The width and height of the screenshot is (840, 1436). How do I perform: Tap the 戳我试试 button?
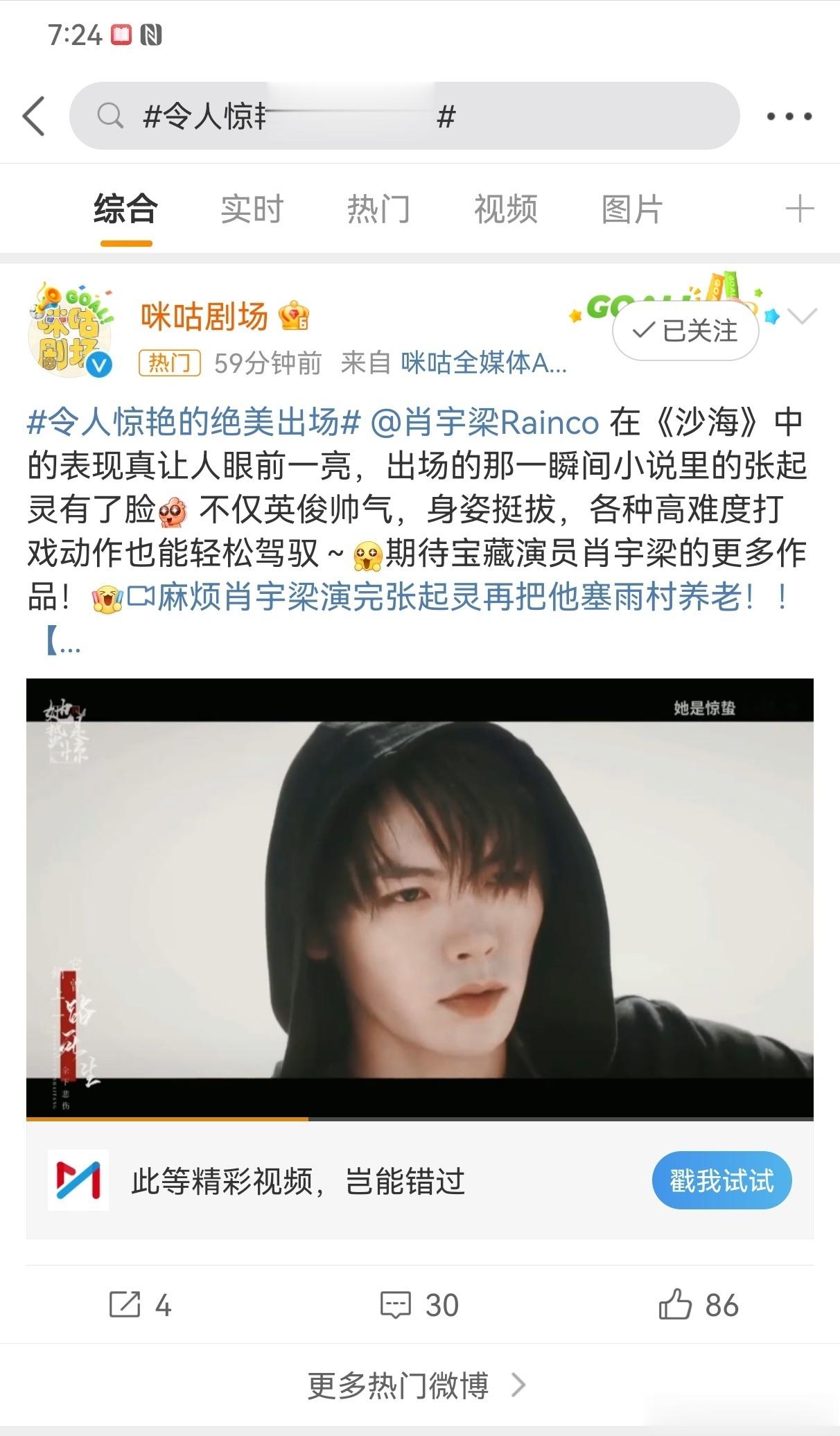point(721,1180)
